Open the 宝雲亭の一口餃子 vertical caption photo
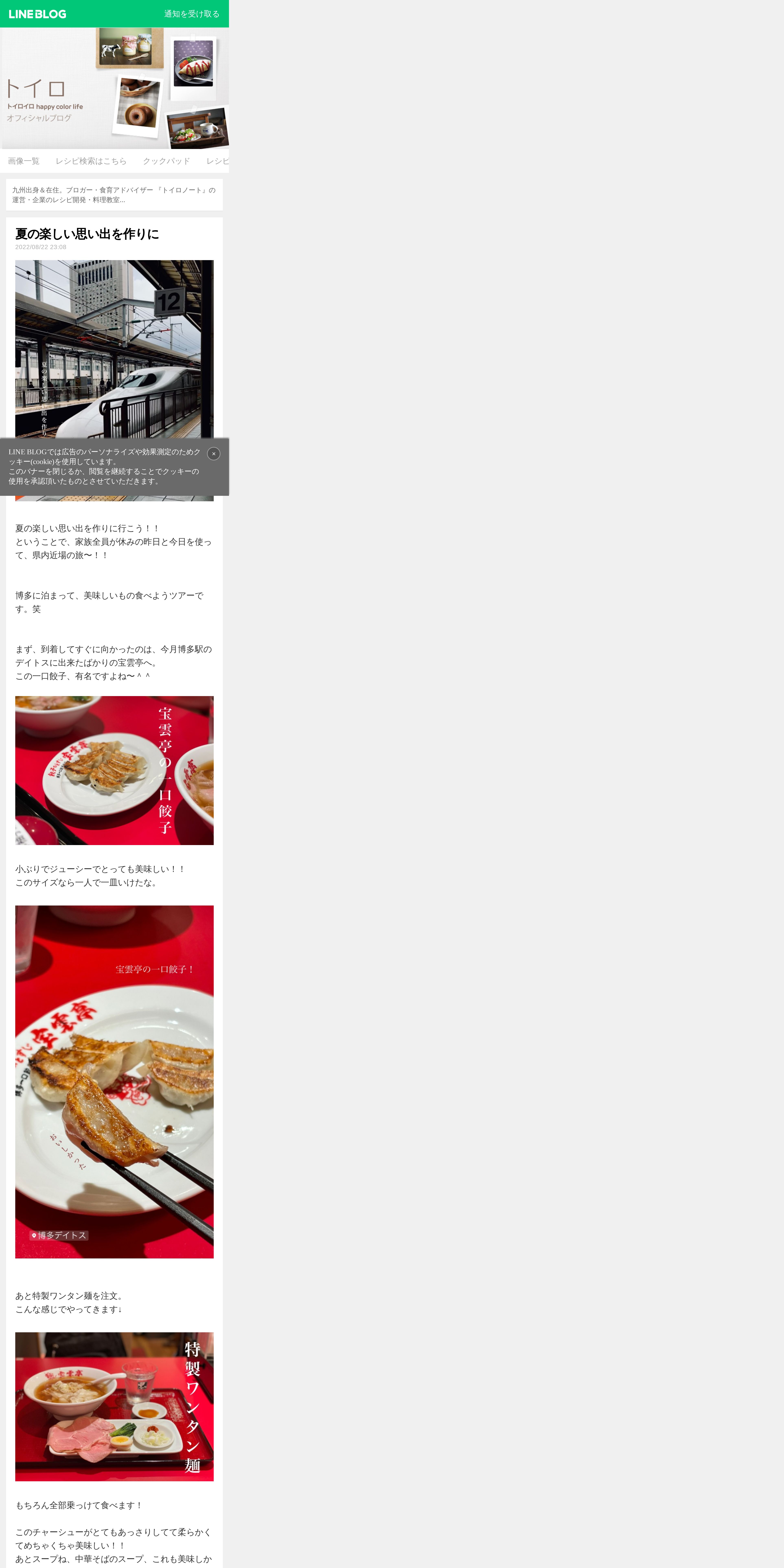 [x=114, y=770]
